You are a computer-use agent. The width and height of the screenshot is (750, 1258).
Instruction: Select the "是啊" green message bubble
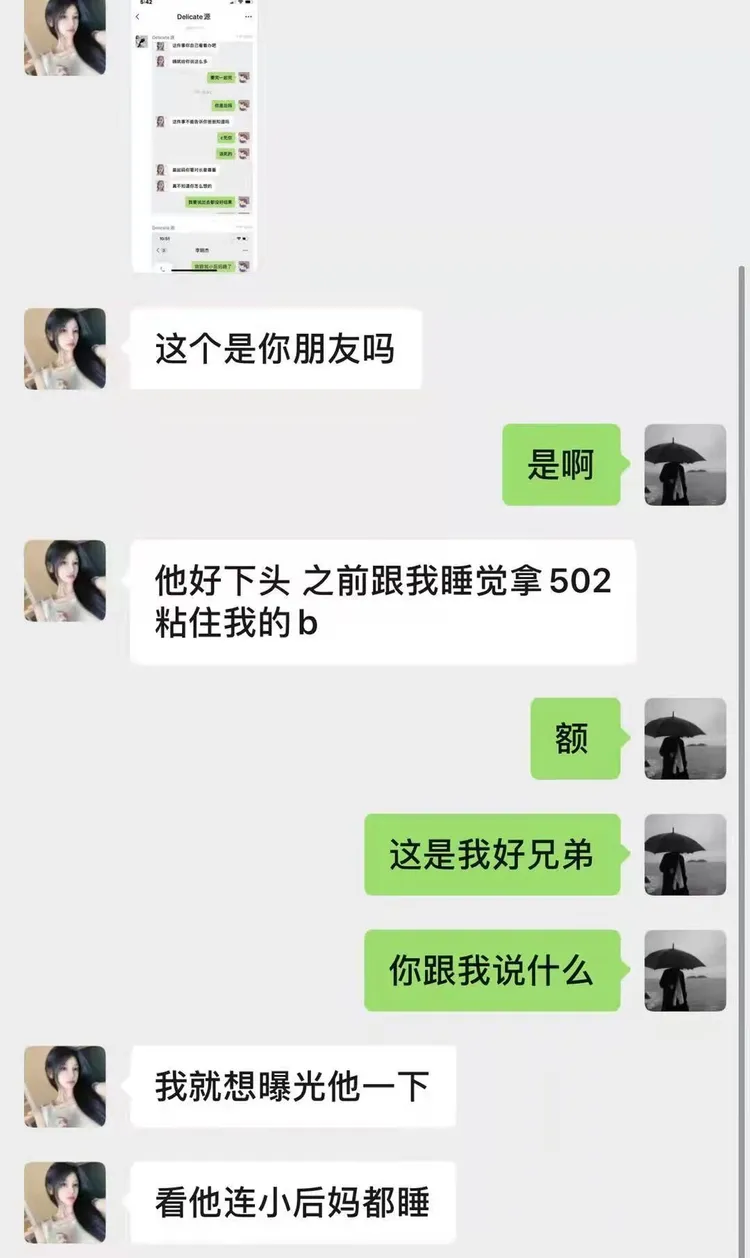point(562,464)
